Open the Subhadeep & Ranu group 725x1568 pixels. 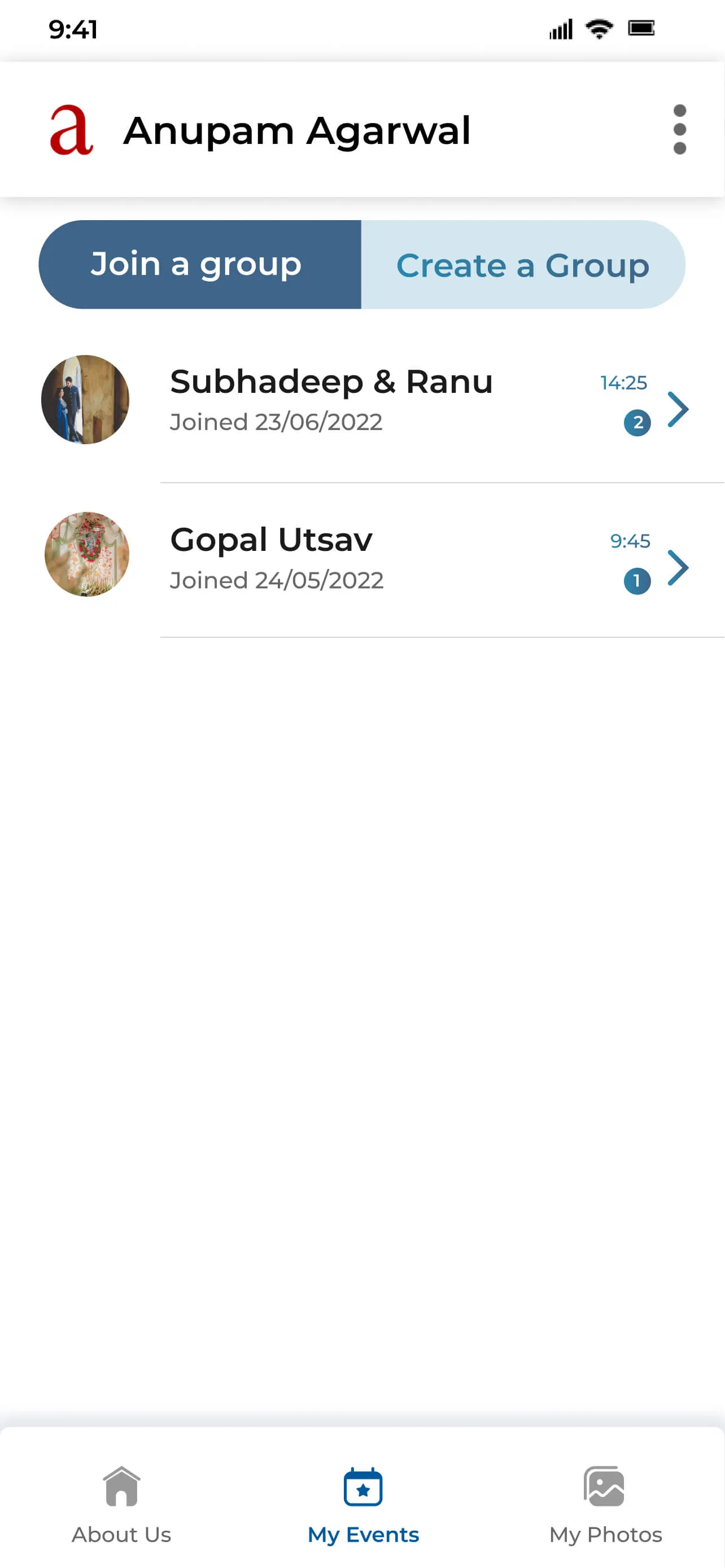pos(332,398)
